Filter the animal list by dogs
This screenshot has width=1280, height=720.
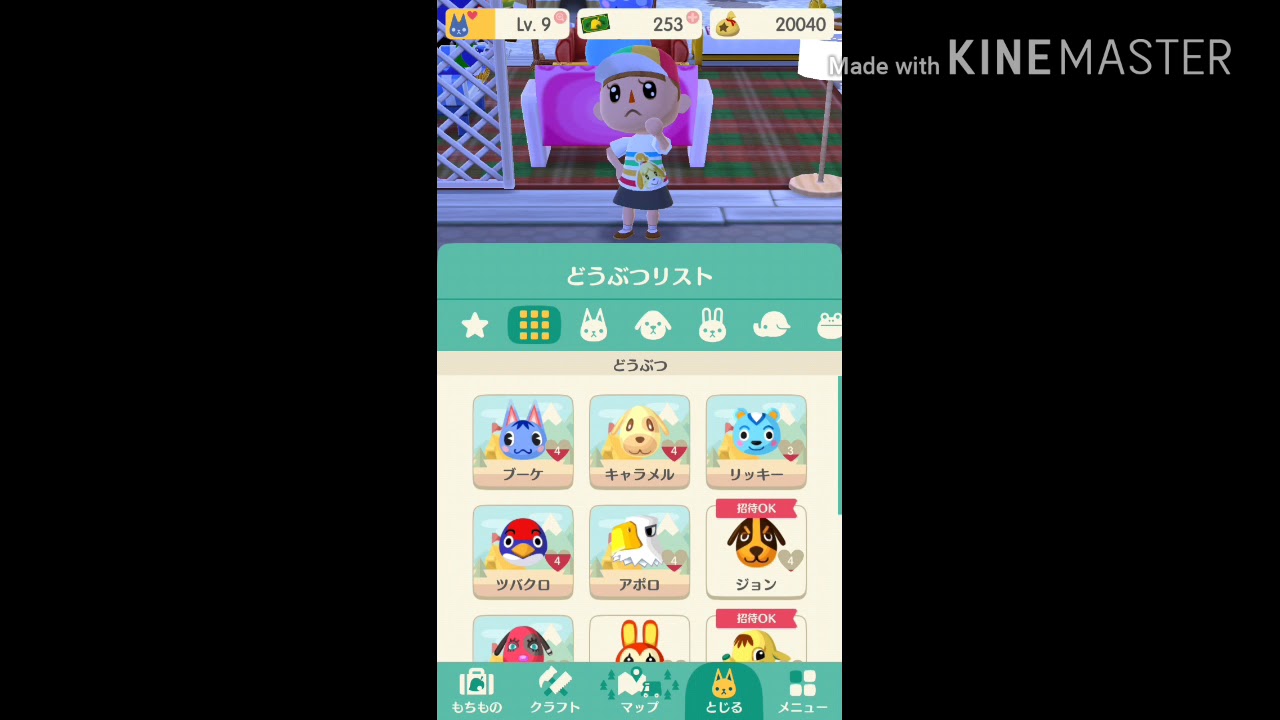point(653,325)
